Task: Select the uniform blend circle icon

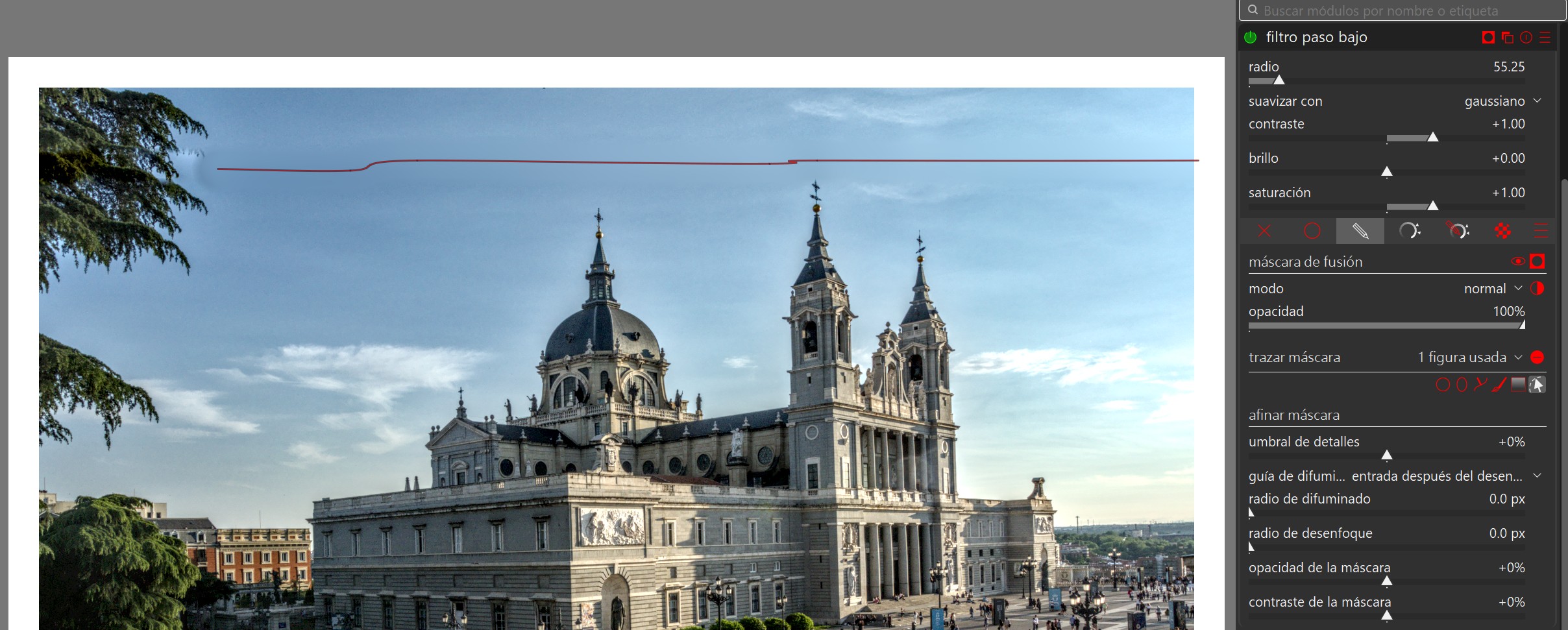Action: pyautogui.click(x=1312, y=231)
